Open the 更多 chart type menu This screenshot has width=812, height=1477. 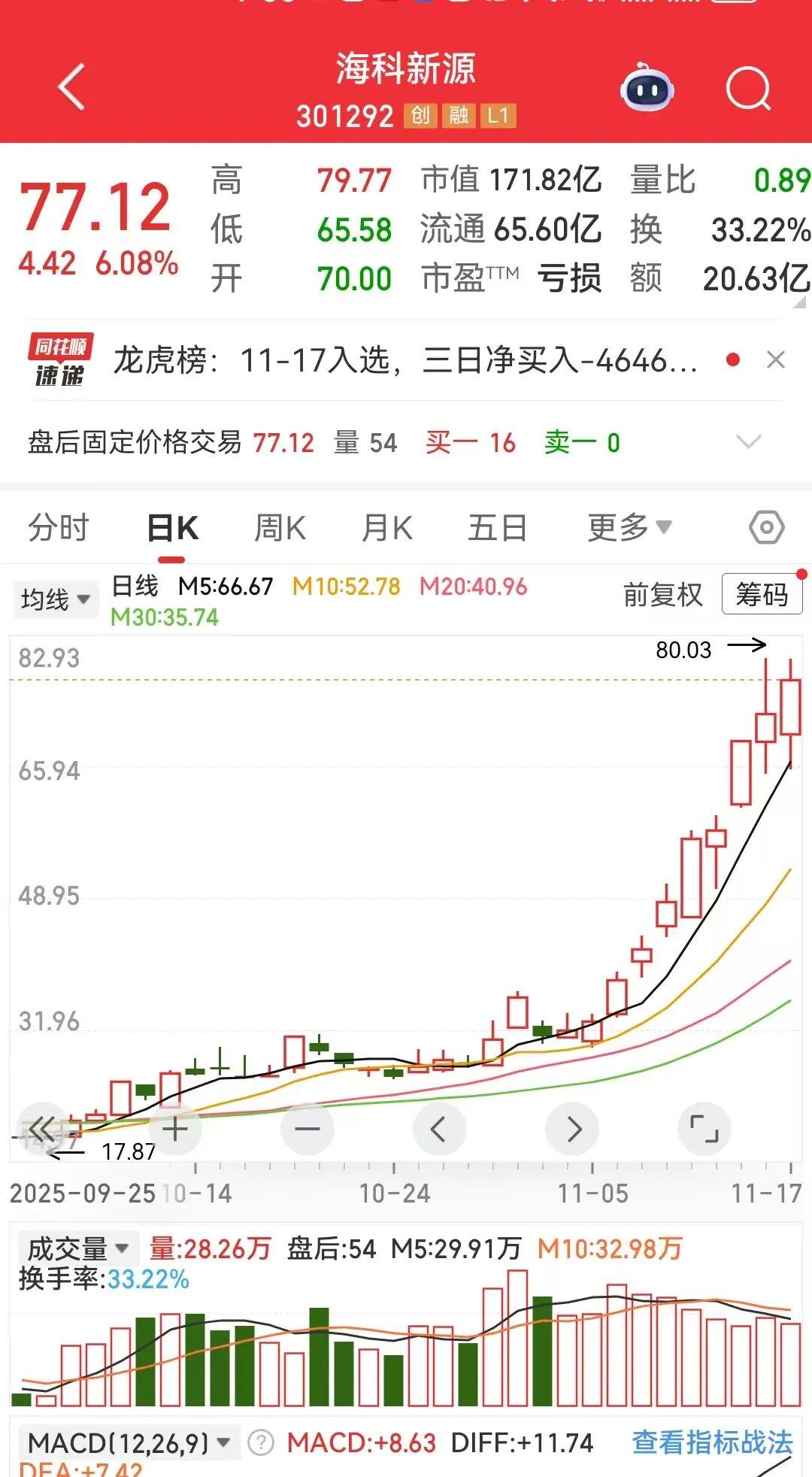629,526
